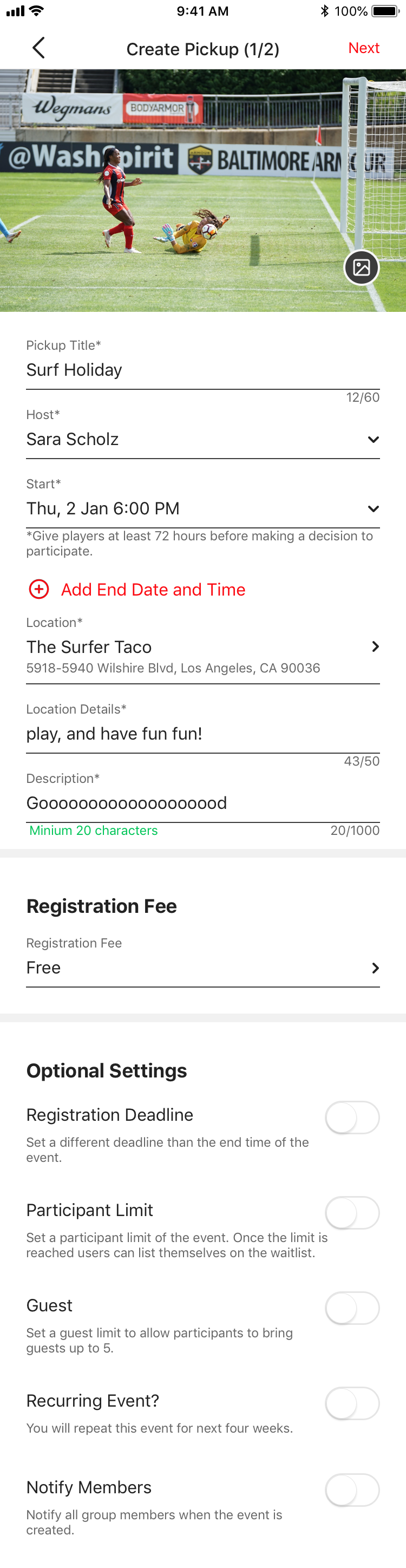Change the cover photo via image icon
The height and width of the screenshot is (1568, 406).
[361, 267]
